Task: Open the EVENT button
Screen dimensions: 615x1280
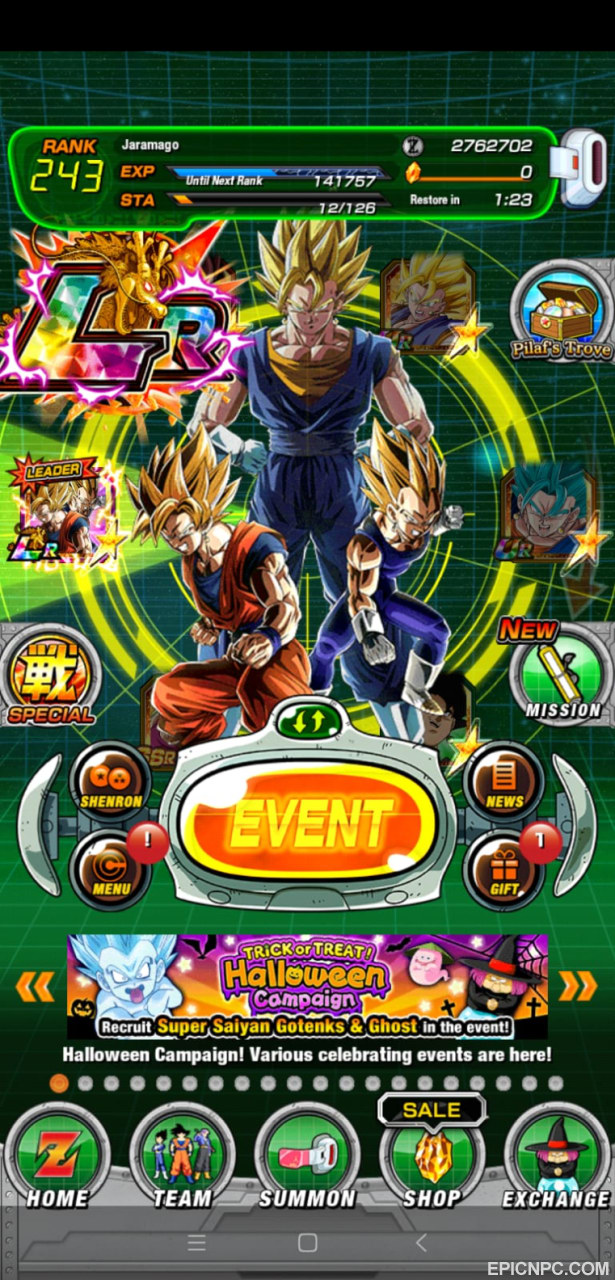Action: (x=309, y=821)
